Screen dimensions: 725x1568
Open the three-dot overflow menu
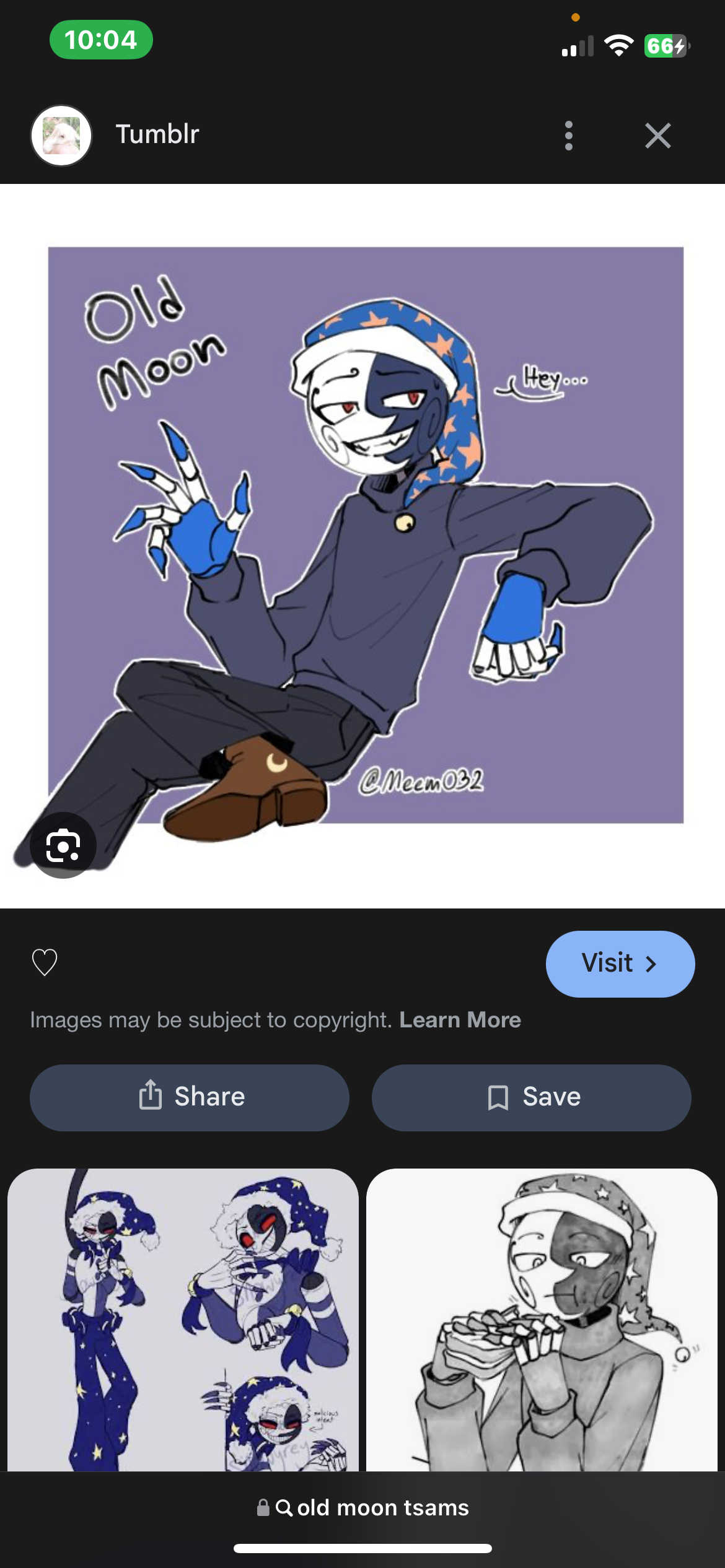coord(568,136)
